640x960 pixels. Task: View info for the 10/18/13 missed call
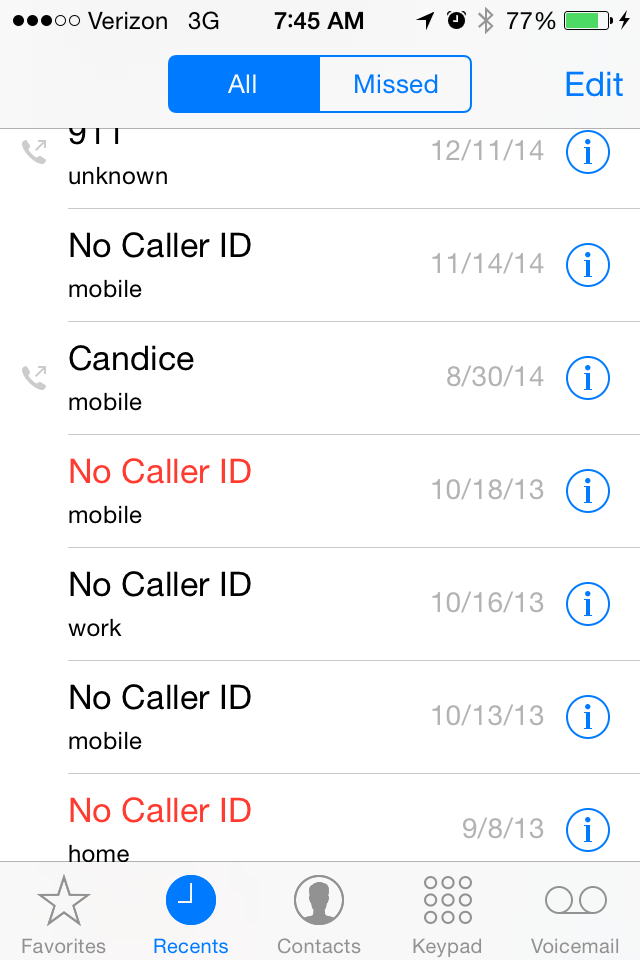tap(588, 491)
